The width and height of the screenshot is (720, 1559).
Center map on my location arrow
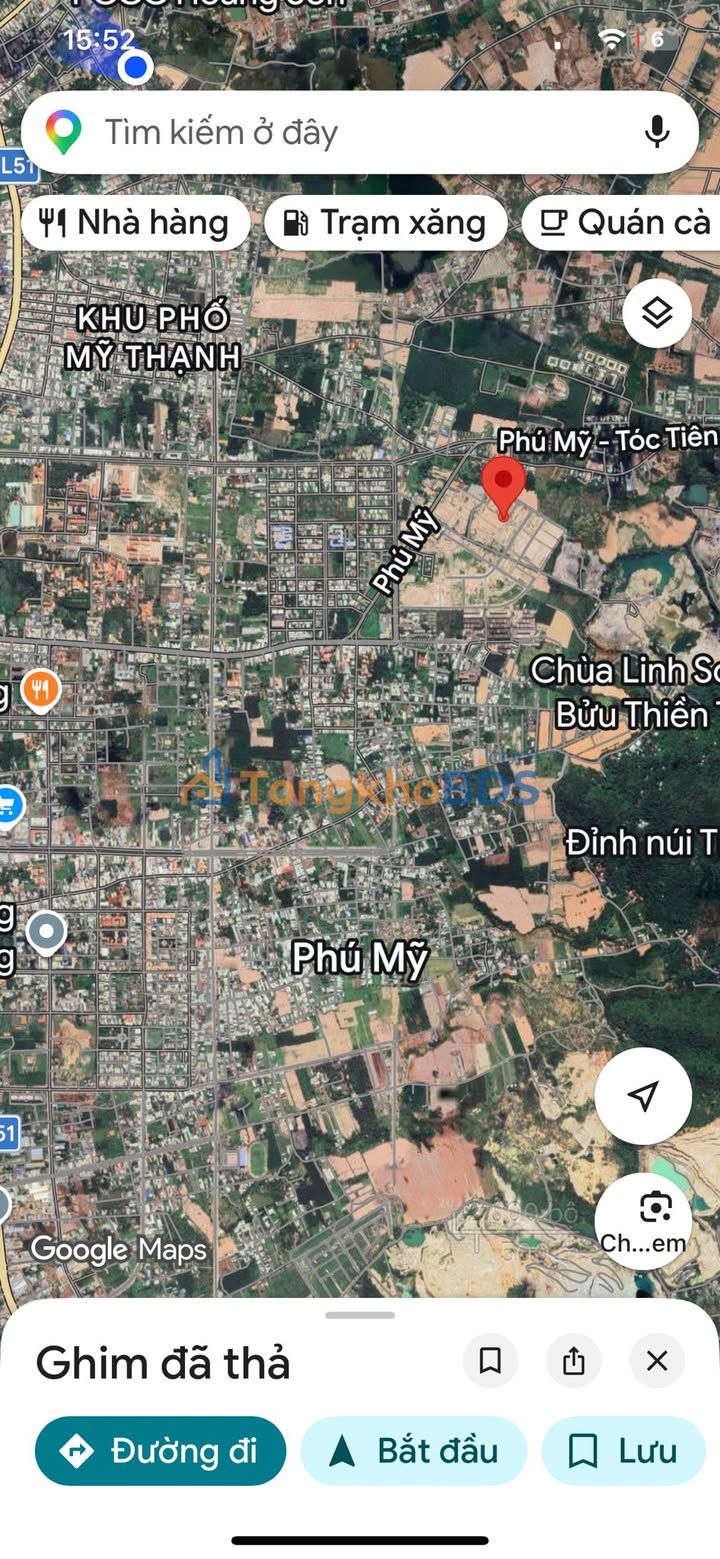643,1096
